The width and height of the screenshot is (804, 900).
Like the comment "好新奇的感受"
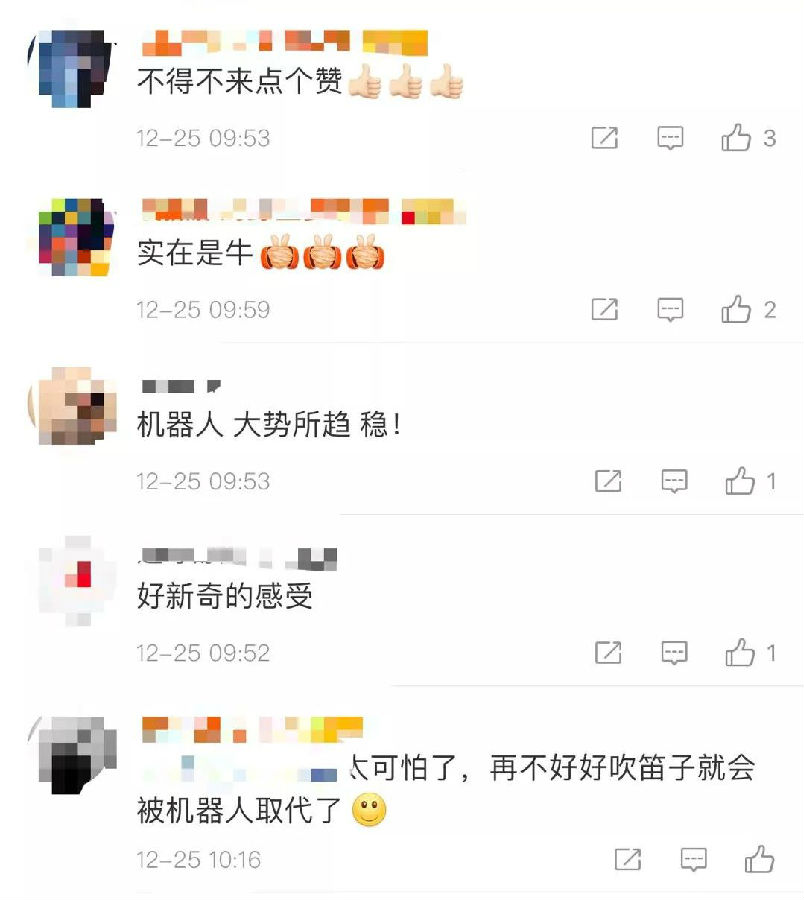click(740, 653)
